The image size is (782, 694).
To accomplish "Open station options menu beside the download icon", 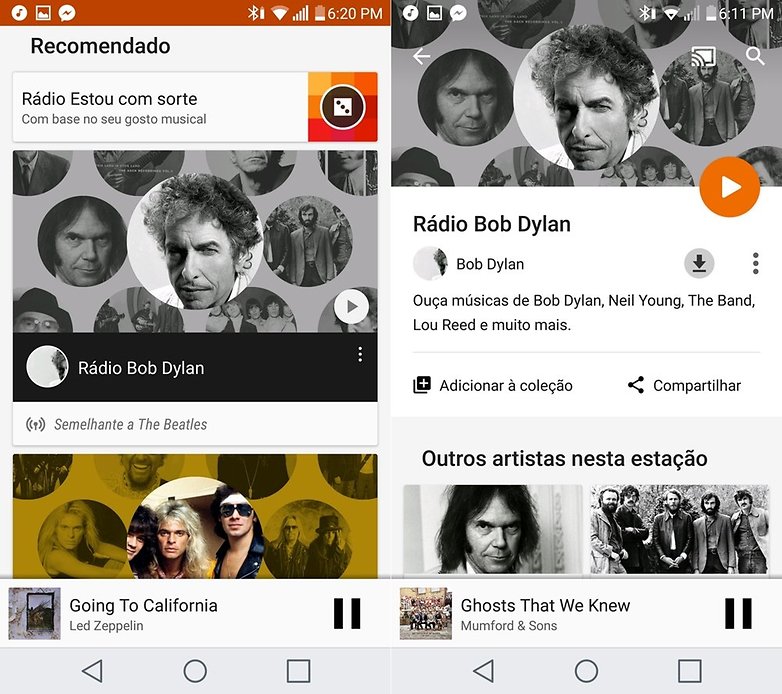I will click(755, 264).
